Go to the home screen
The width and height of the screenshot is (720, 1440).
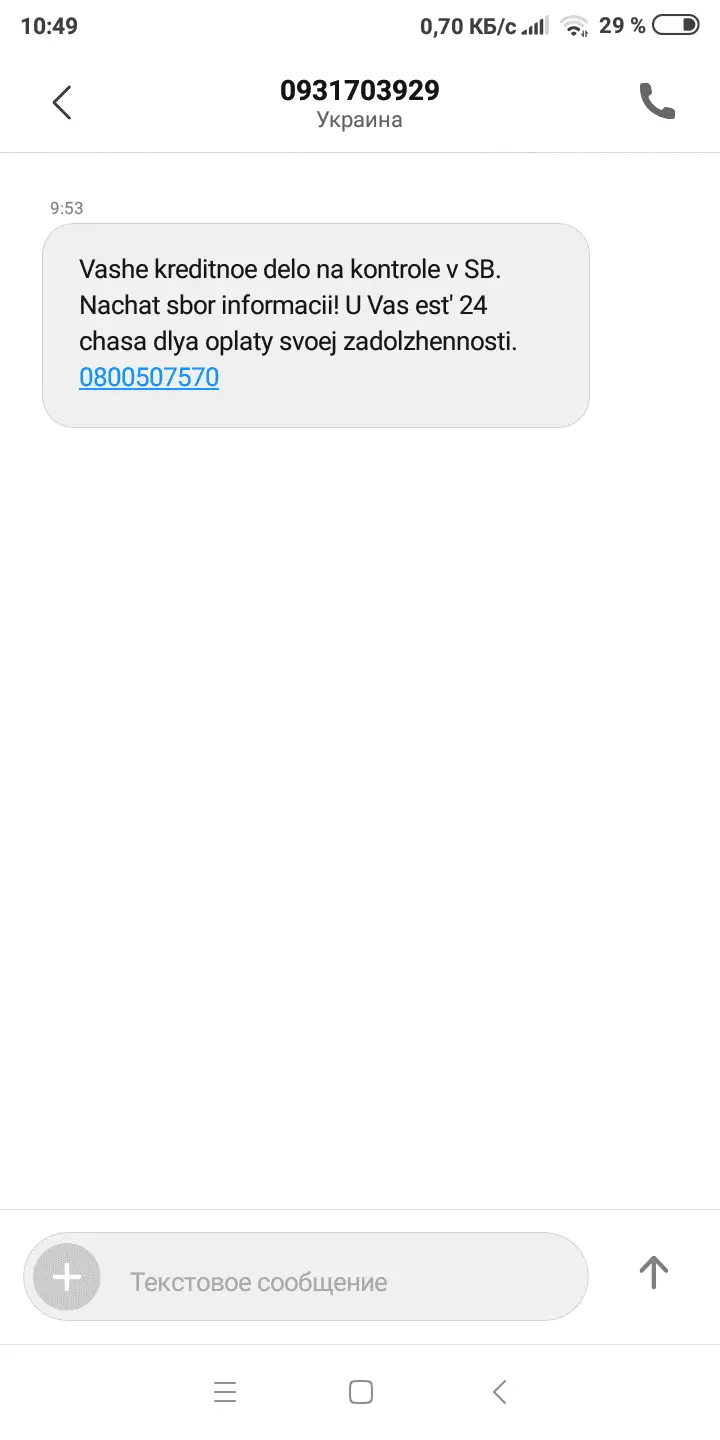point(361,1391)
